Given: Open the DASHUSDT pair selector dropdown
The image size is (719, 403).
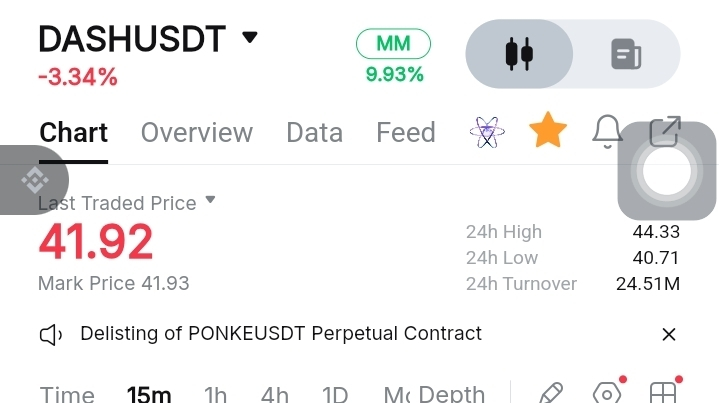Looking at the screenshot, I should 250,38.
